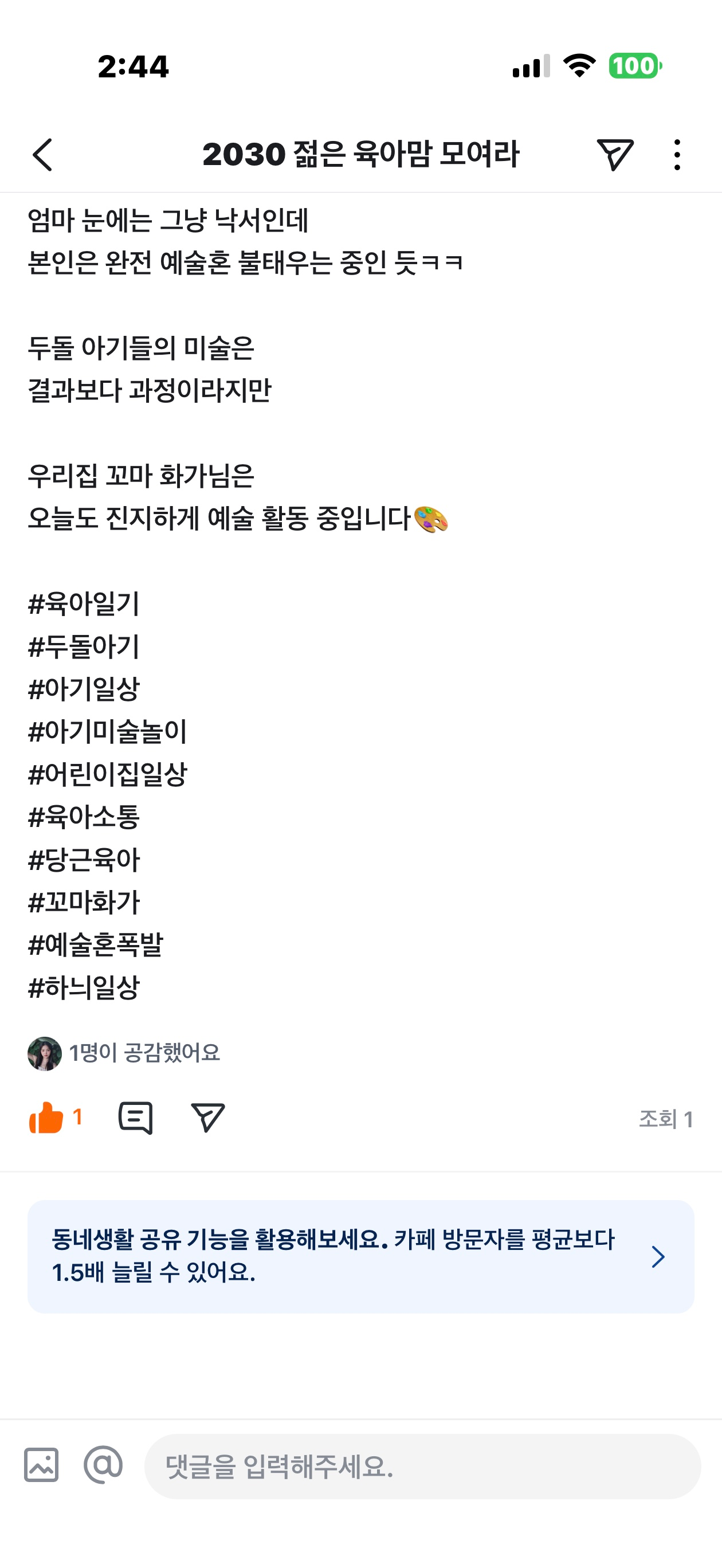This screenshot has height=1568, width=722.
Task: Open the #육아일기 hashtag
Action: click(84, 604)
